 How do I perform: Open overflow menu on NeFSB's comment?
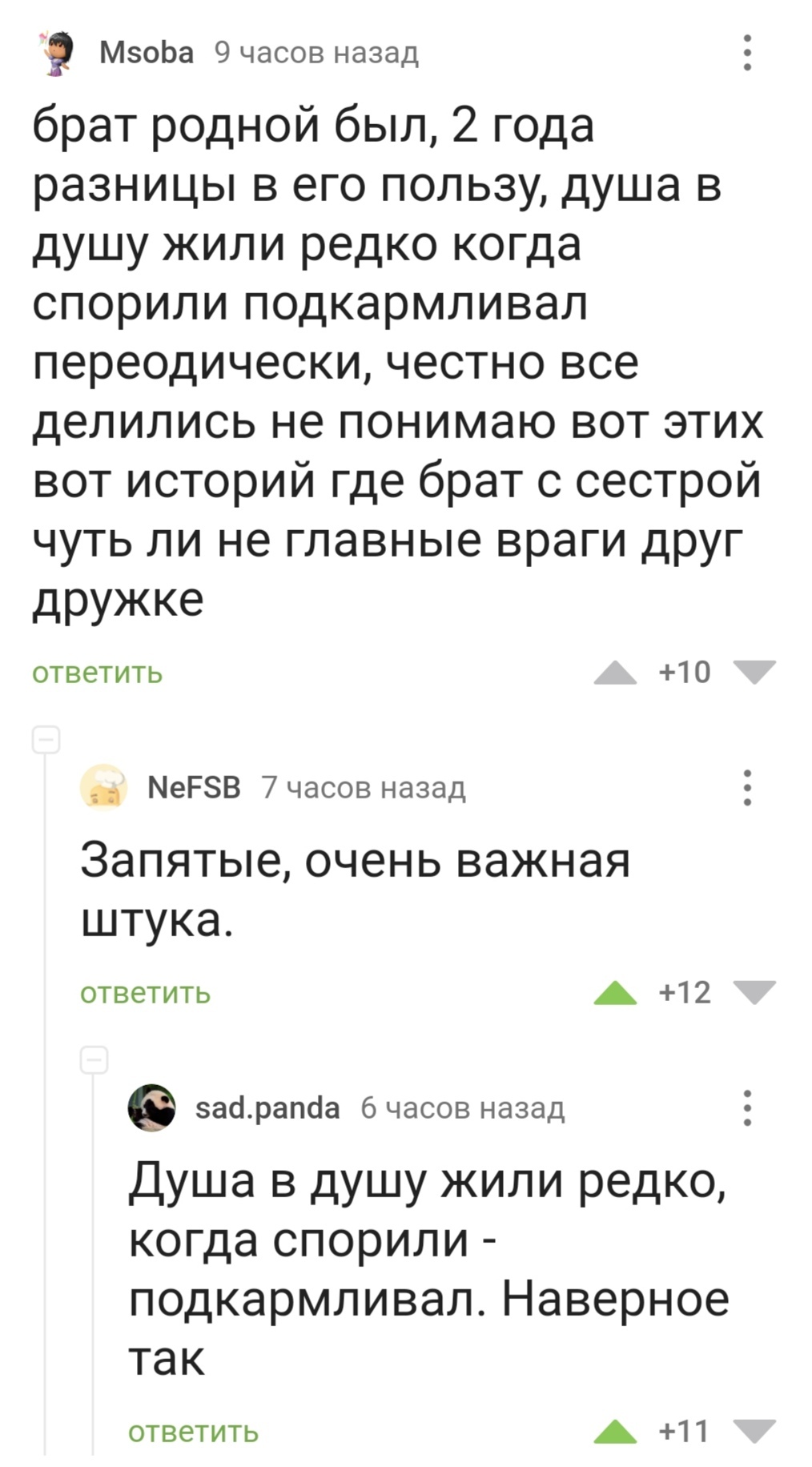coord(747,788)
